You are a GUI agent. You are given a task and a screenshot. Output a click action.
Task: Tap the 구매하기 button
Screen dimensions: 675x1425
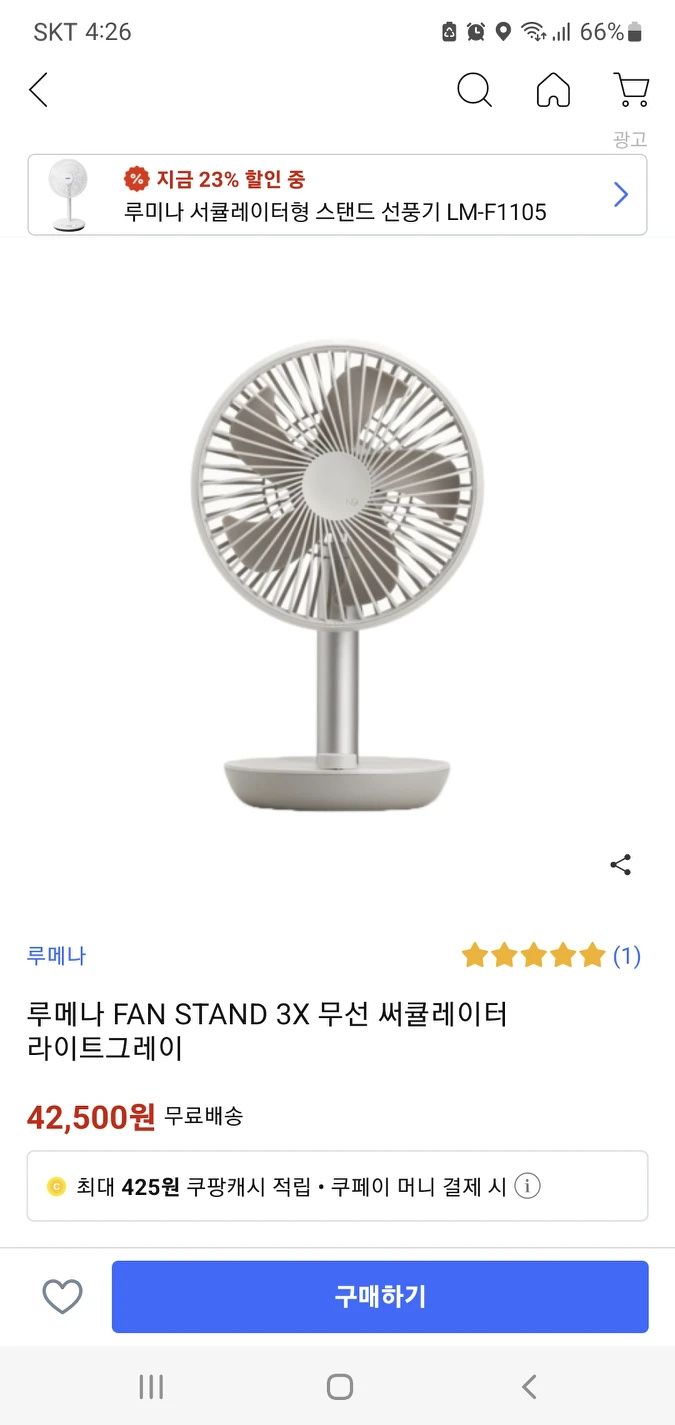(x=380, y=1297)
